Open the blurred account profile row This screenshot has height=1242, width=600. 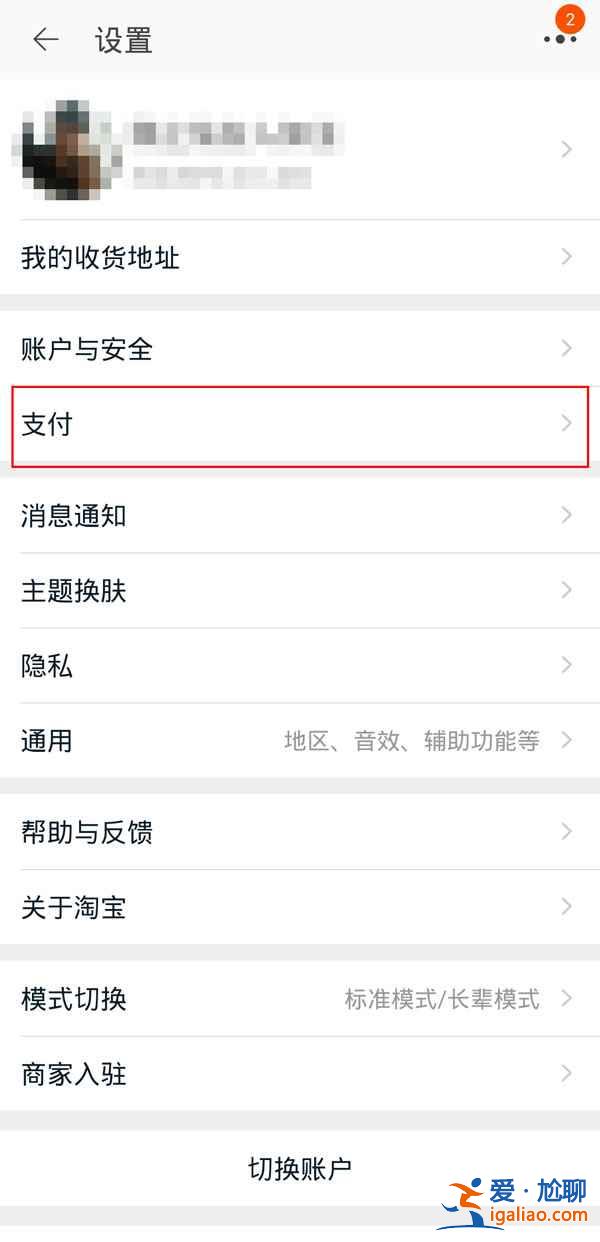tap(300, 150)
